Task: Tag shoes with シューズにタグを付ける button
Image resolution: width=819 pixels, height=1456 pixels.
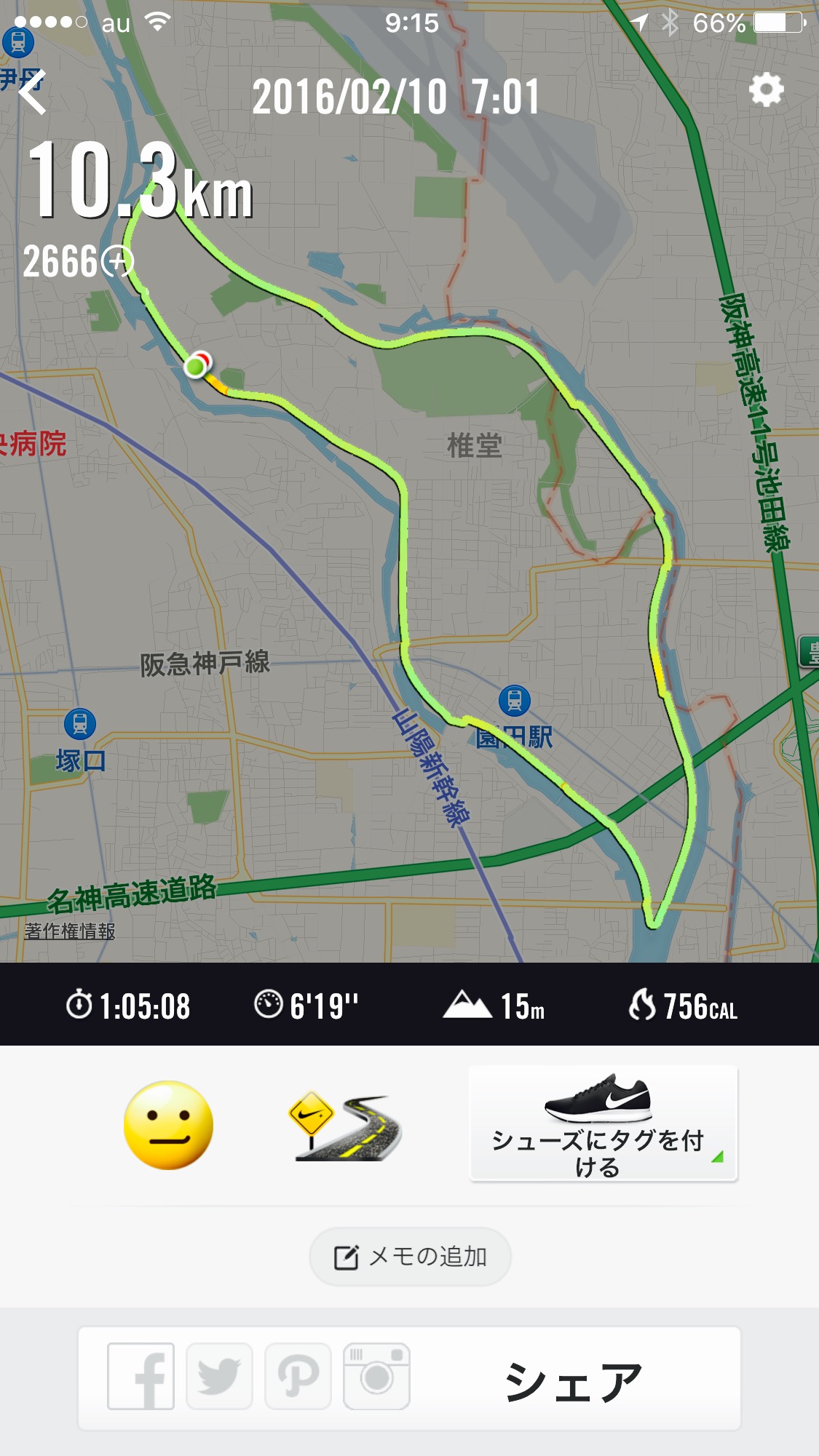Action: [603, 1123]
